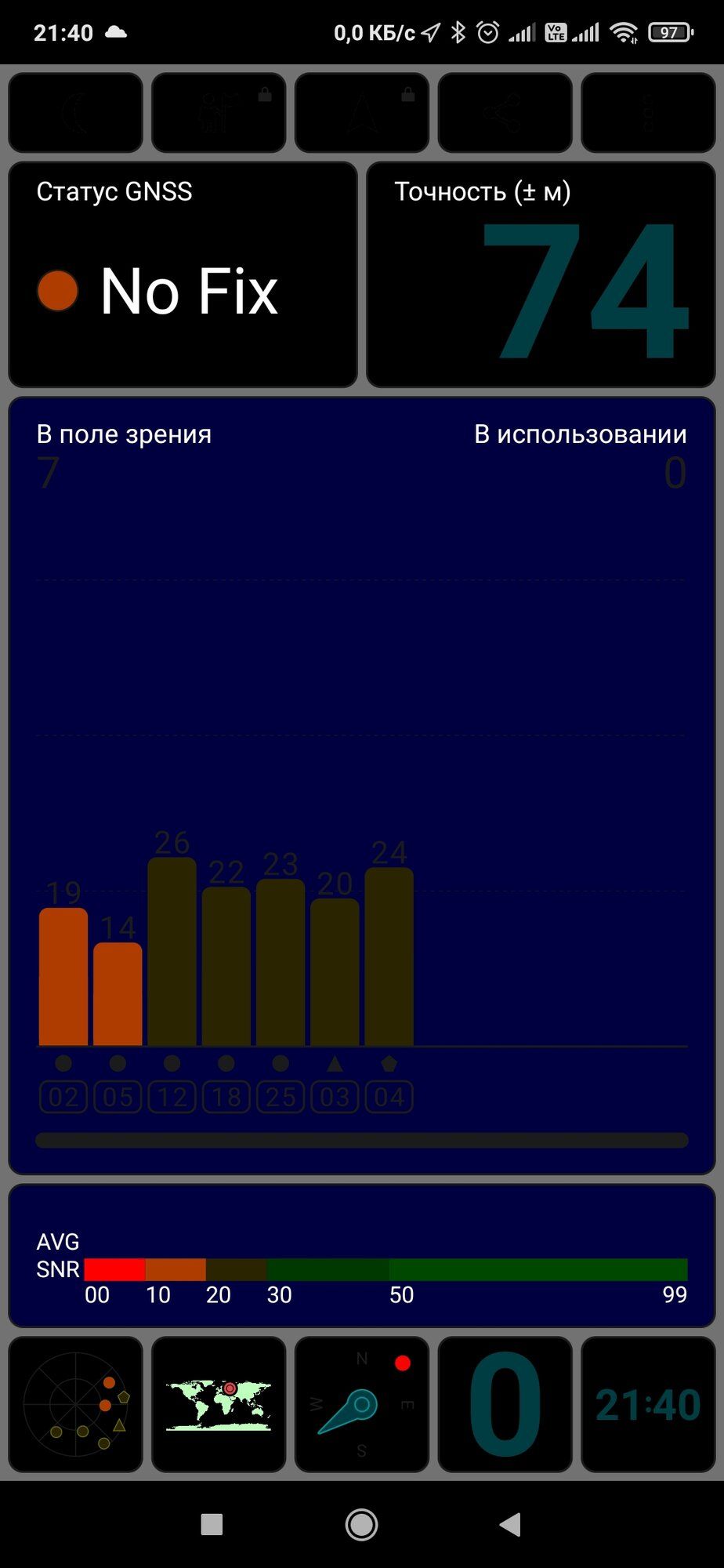Open the speed tab showing 0

[x=505, y=1404]
